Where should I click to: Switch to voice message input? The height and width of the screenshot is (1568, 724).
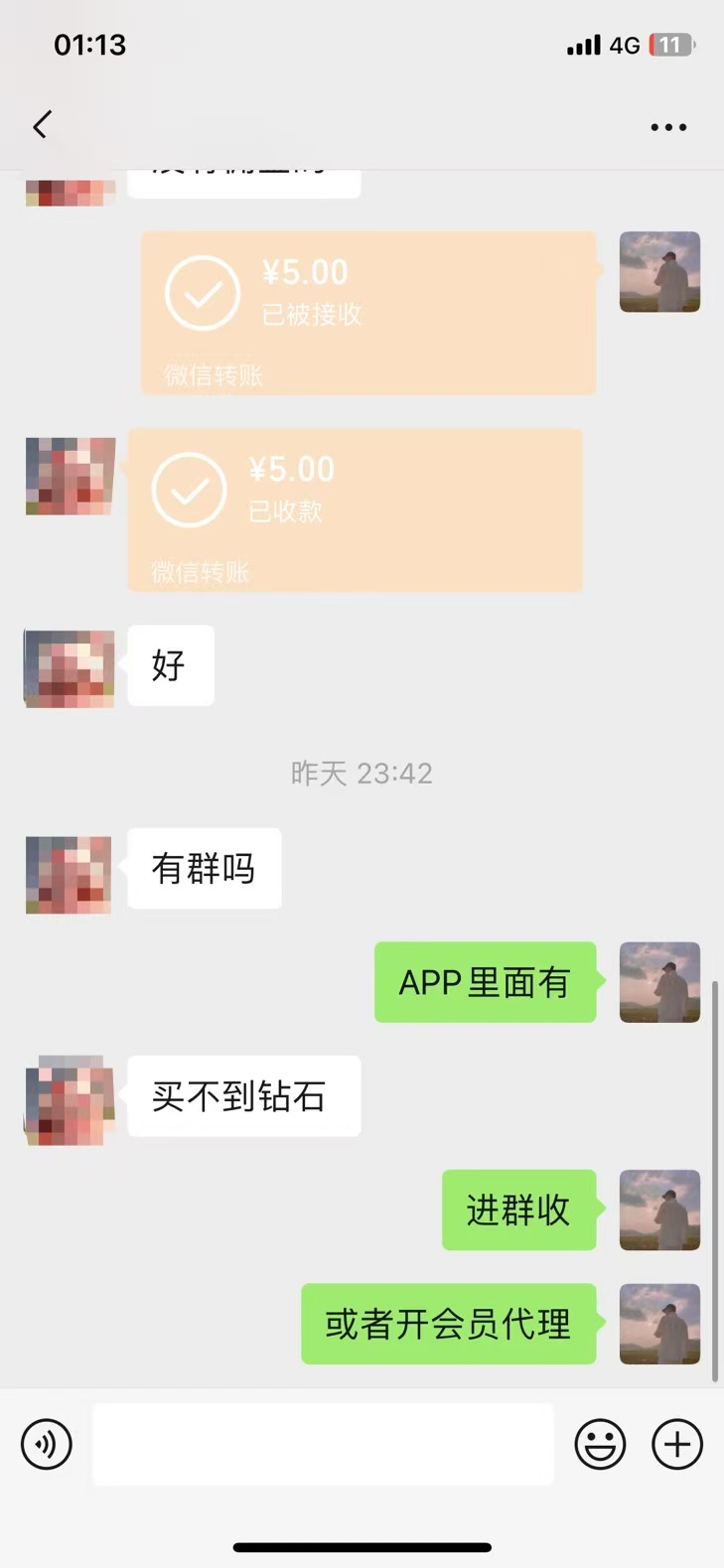[x=47, y=1444]
